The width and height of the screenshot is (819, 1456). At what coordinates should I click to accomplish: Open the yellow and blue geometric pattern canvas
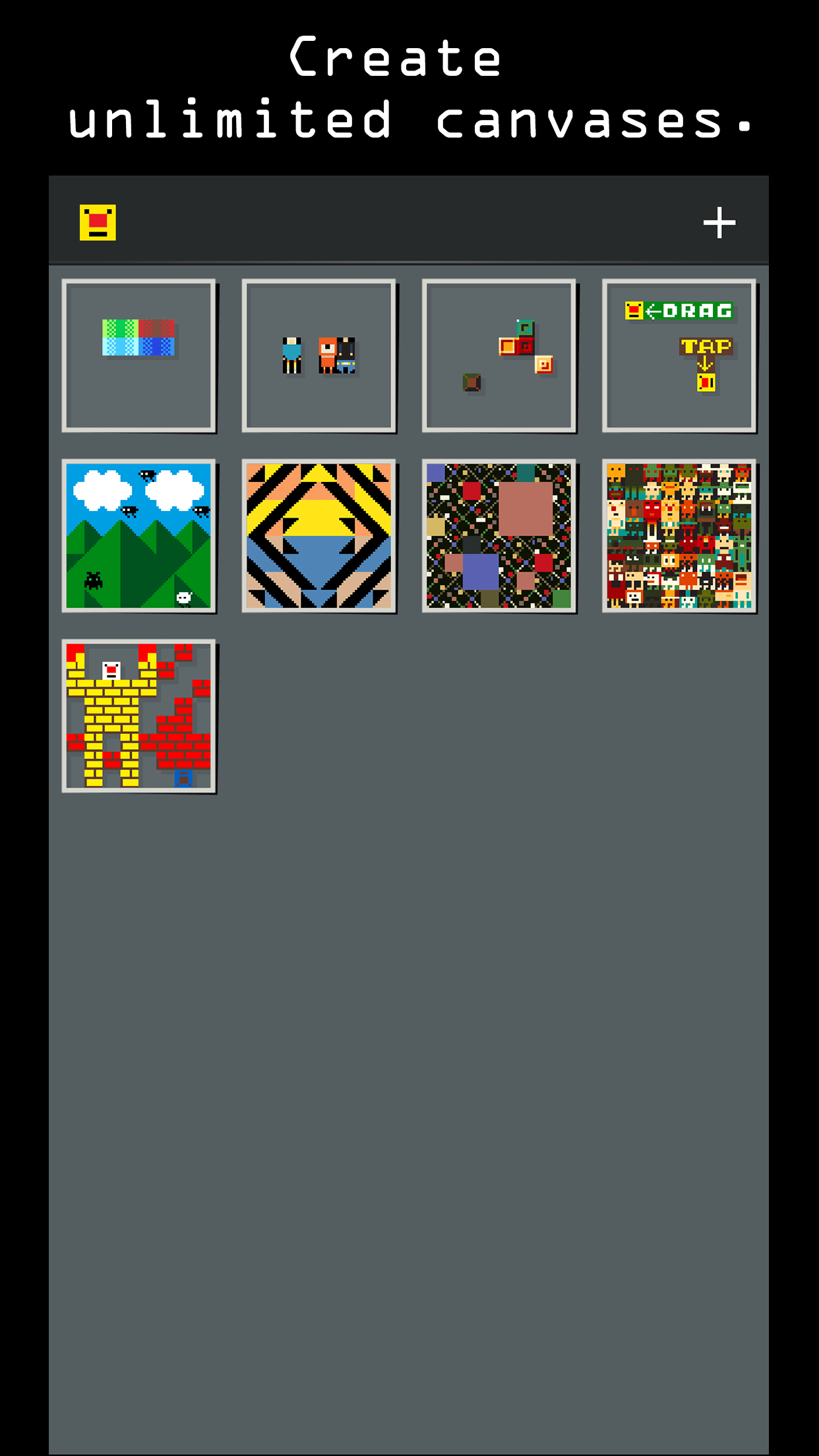click(x=319, y=536)
